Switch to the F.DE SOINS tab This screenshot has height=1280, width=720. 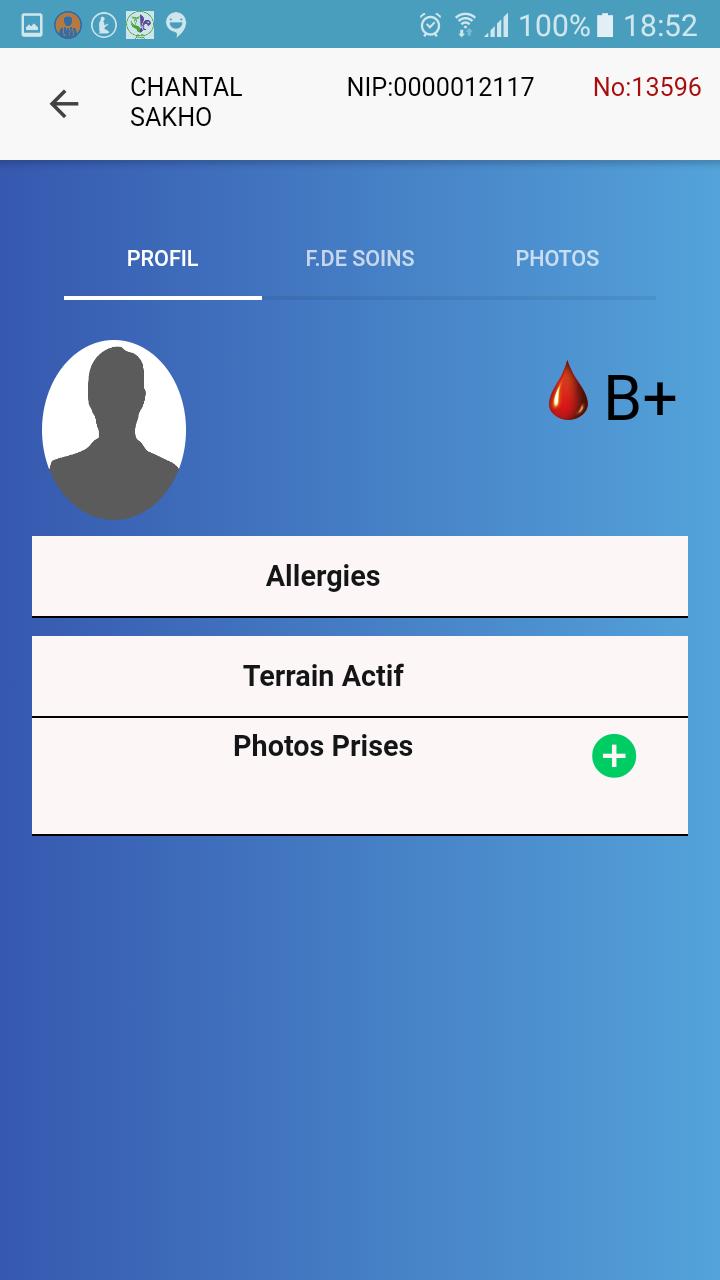[x=360, y=258]
